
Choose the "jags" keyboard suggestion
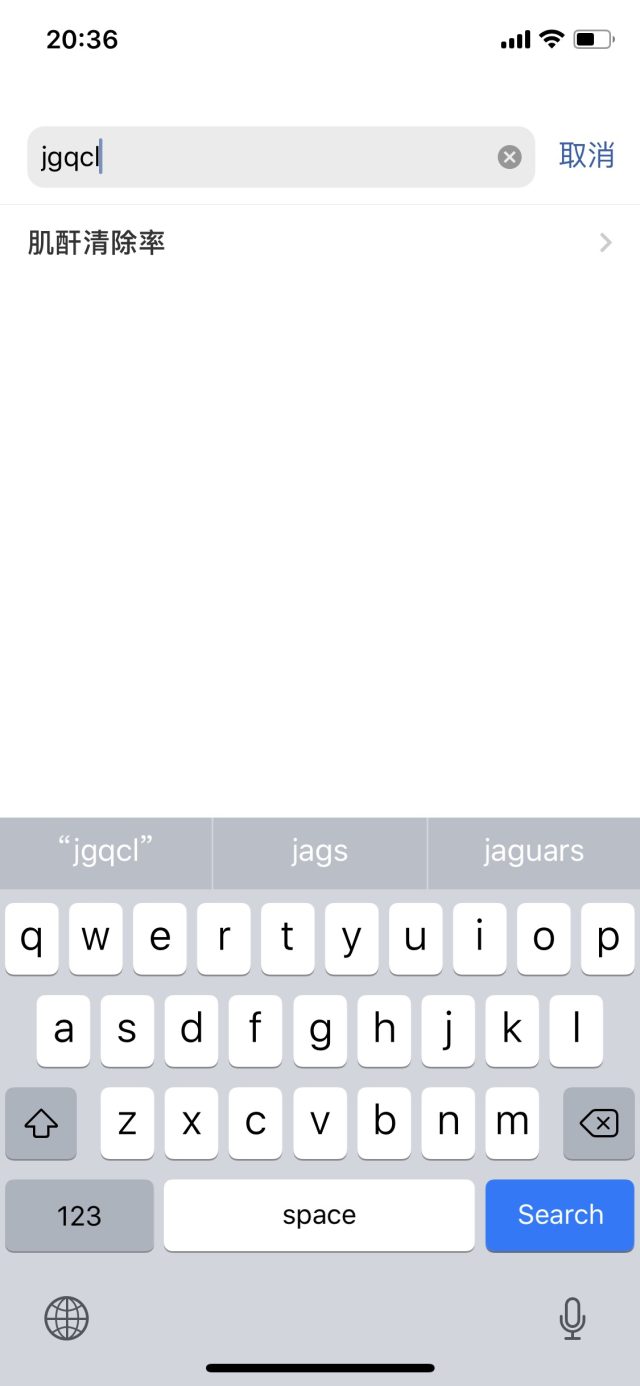click(320, 852)
